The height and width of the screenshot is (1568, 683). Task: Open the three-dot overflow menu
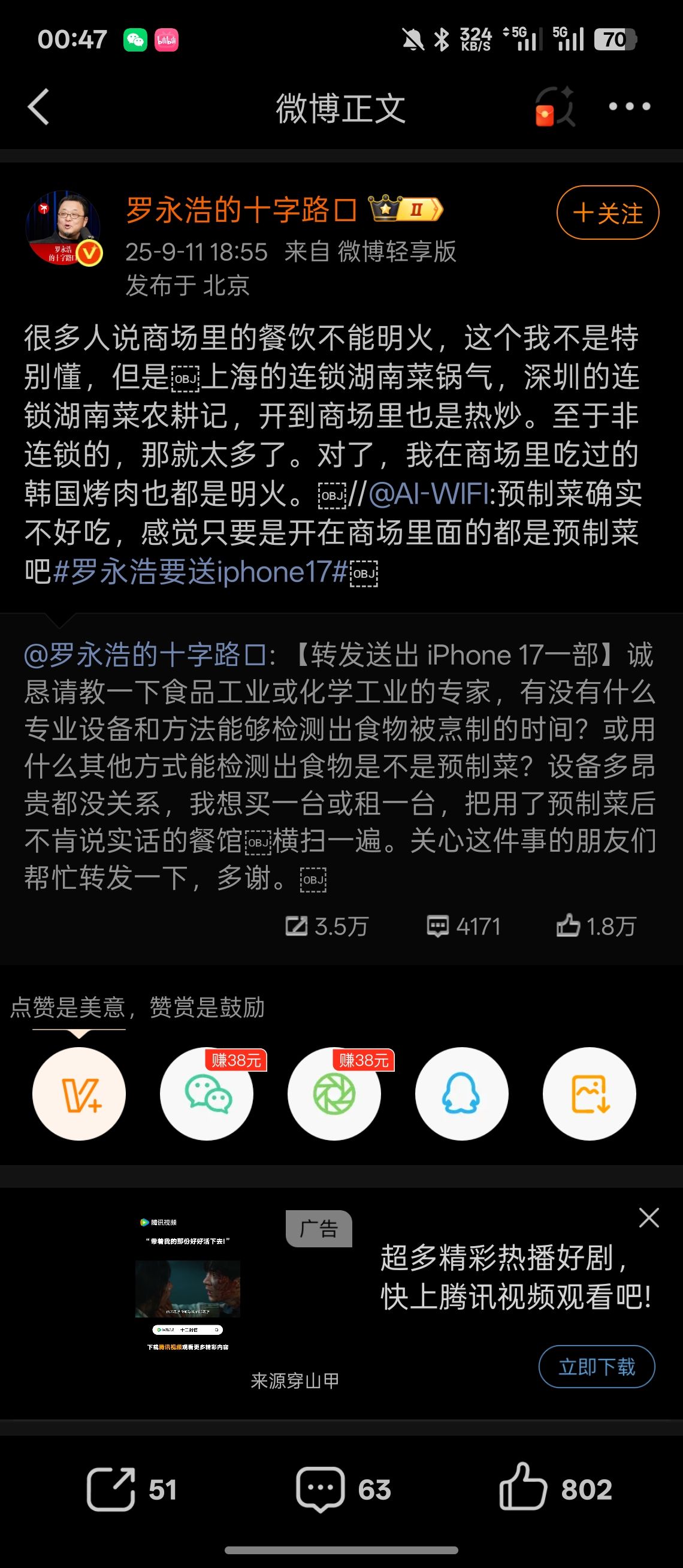(630, 107)
